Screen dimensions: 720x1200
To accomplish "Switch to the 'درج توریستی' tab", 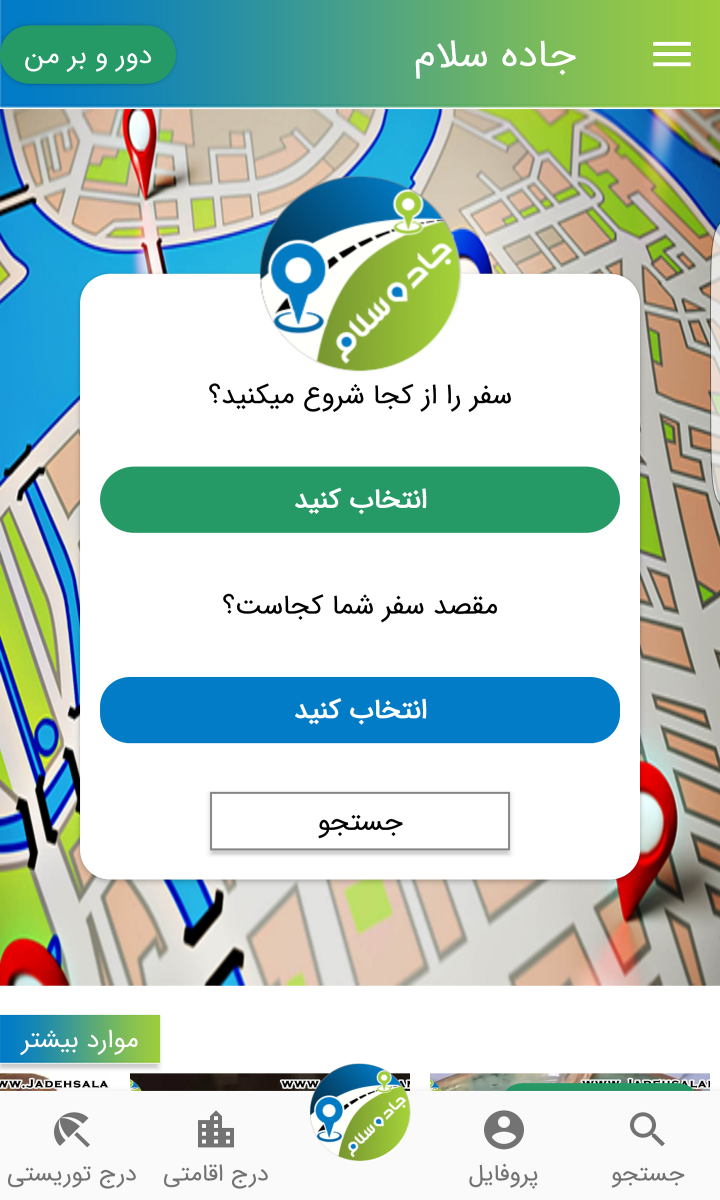I will 72,1148.
